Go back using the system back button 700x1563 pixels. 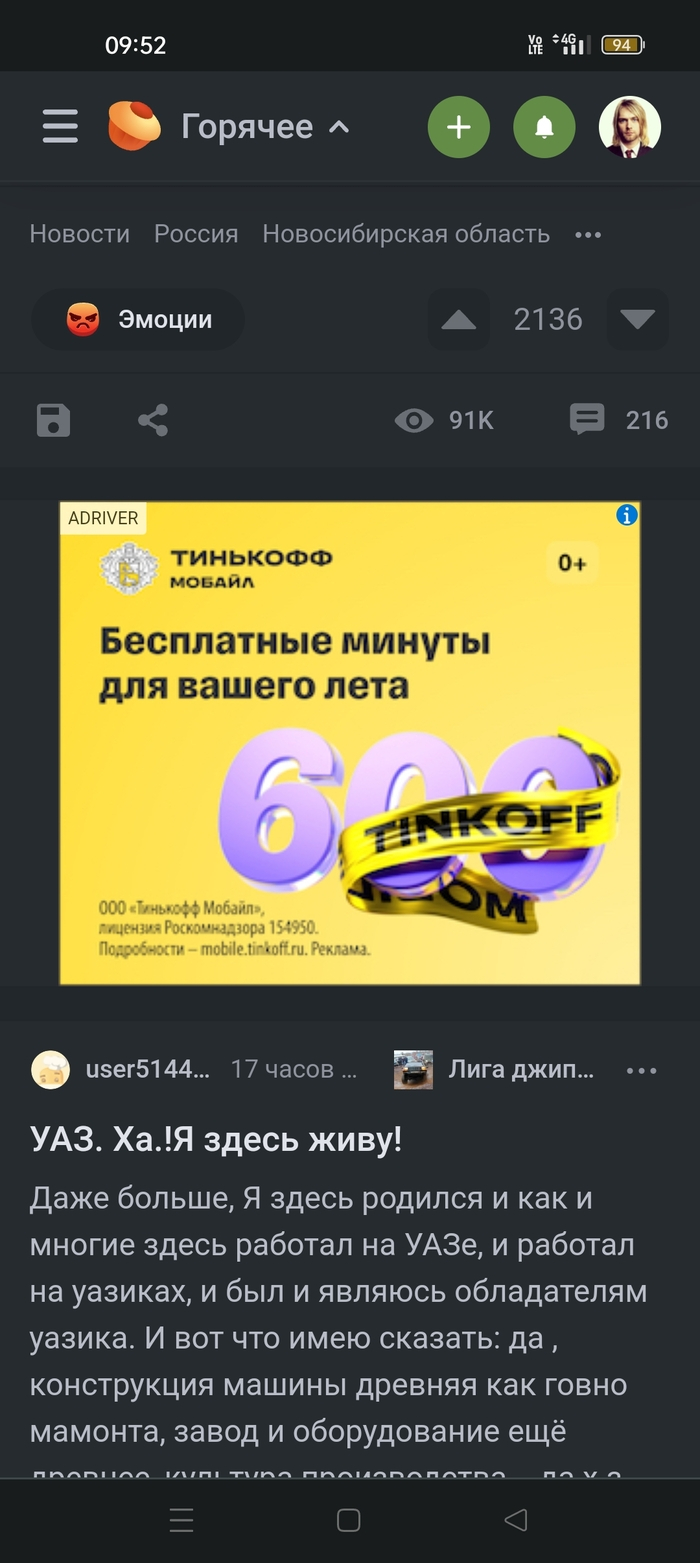click(x=515, y=1521)
